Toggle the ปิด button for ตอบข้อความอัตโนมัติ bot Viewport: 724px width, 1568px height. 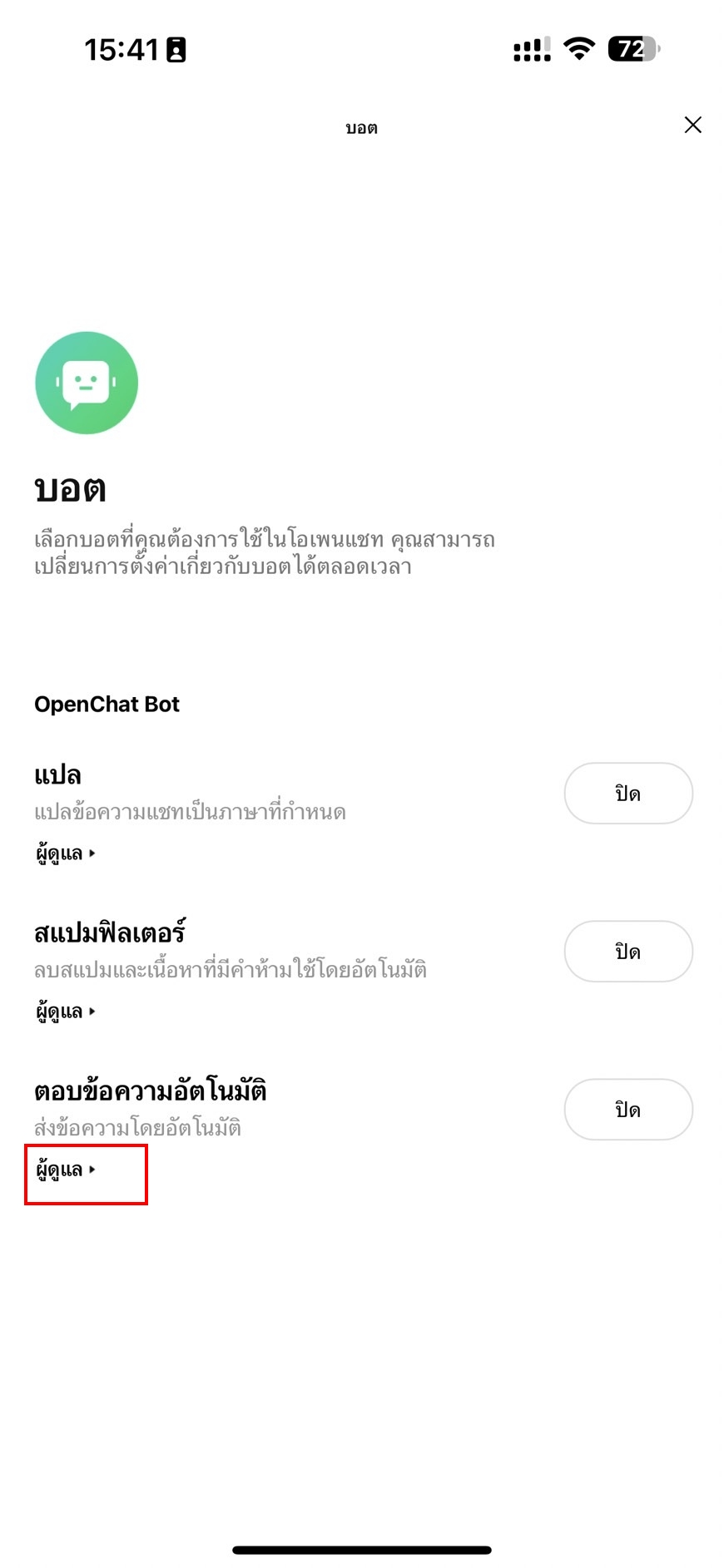coord(628,1110)
